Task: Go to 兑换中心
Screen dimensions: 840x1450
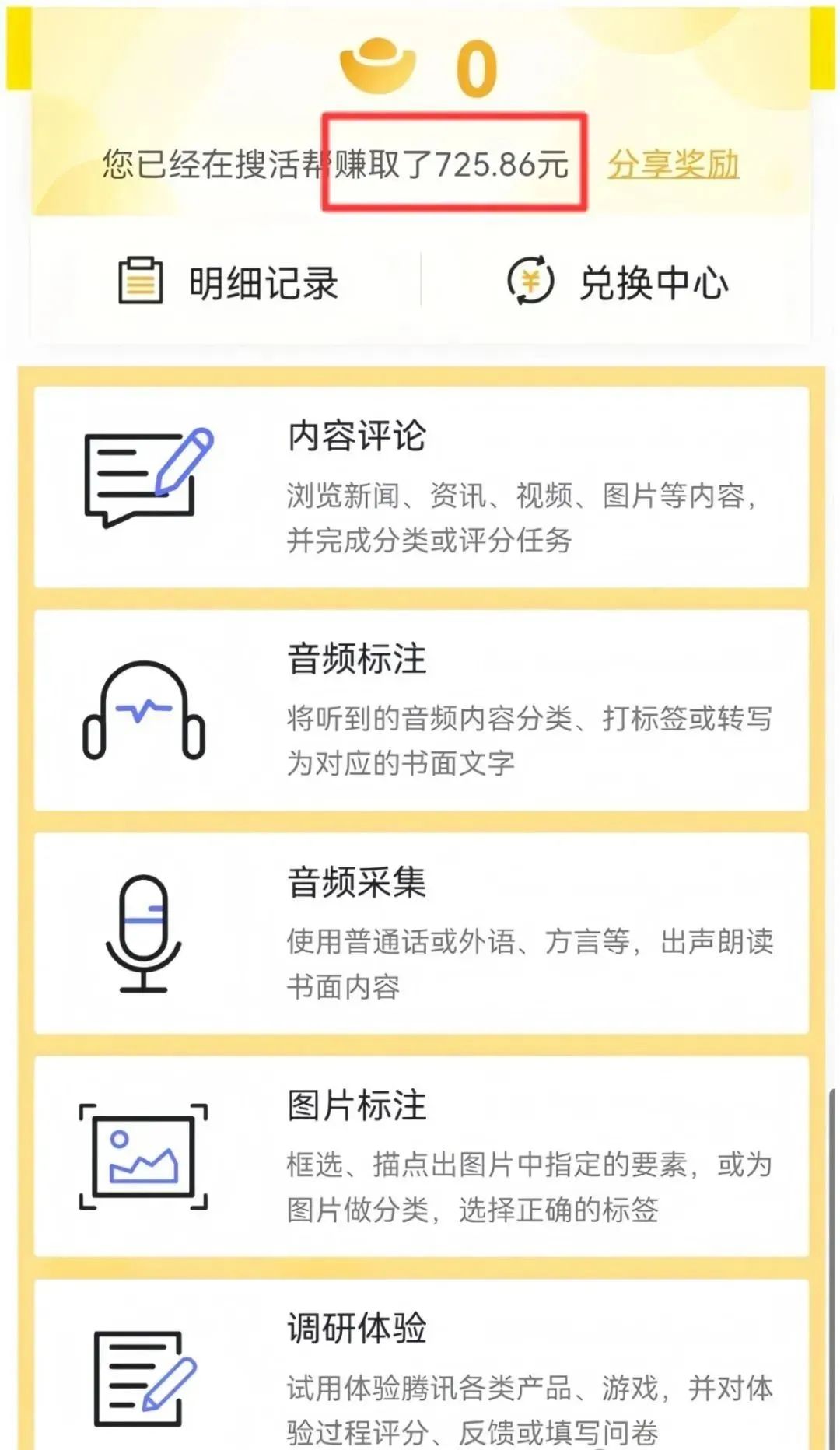Action: (x=618, y=282)
